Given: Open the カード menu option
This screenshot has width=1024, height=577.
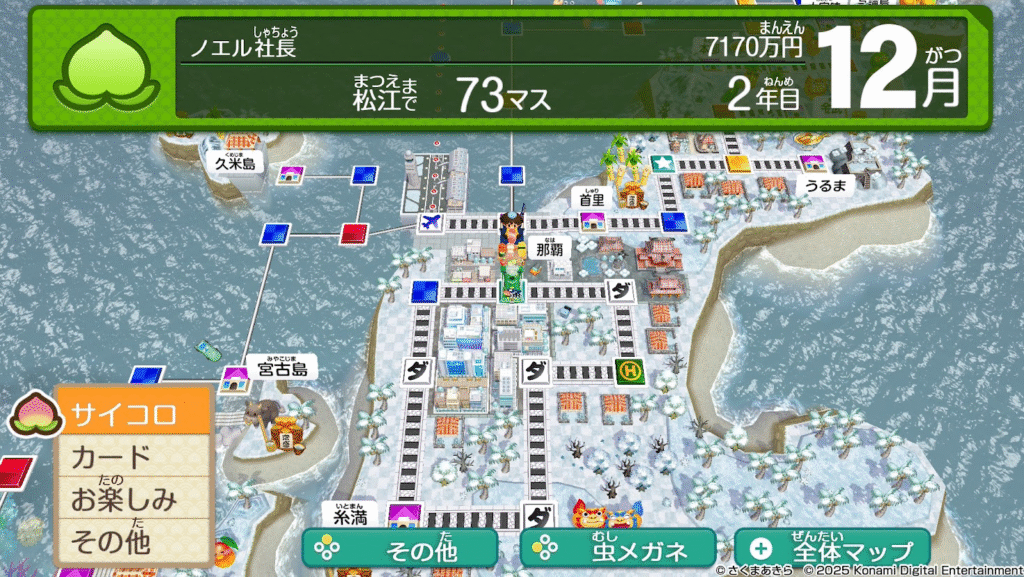Looking at the screenshot, I should coord(135,457).
